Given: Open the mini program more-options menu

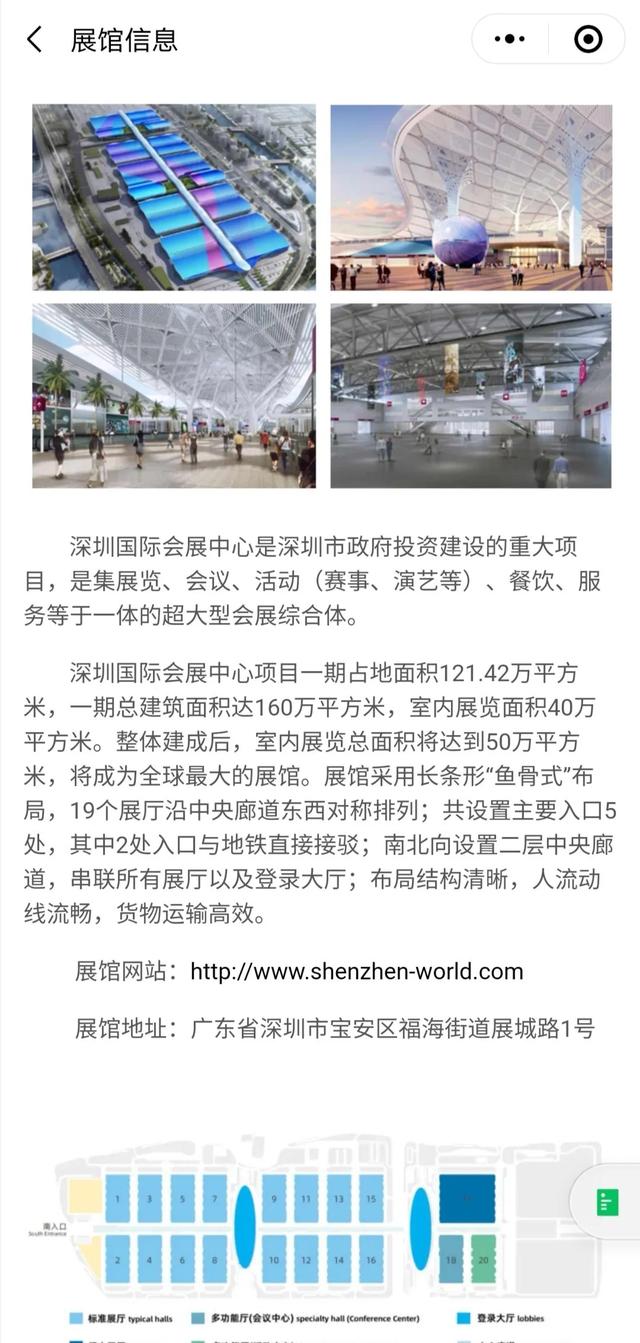Looking at the screenshot, I should coord(510,40).
